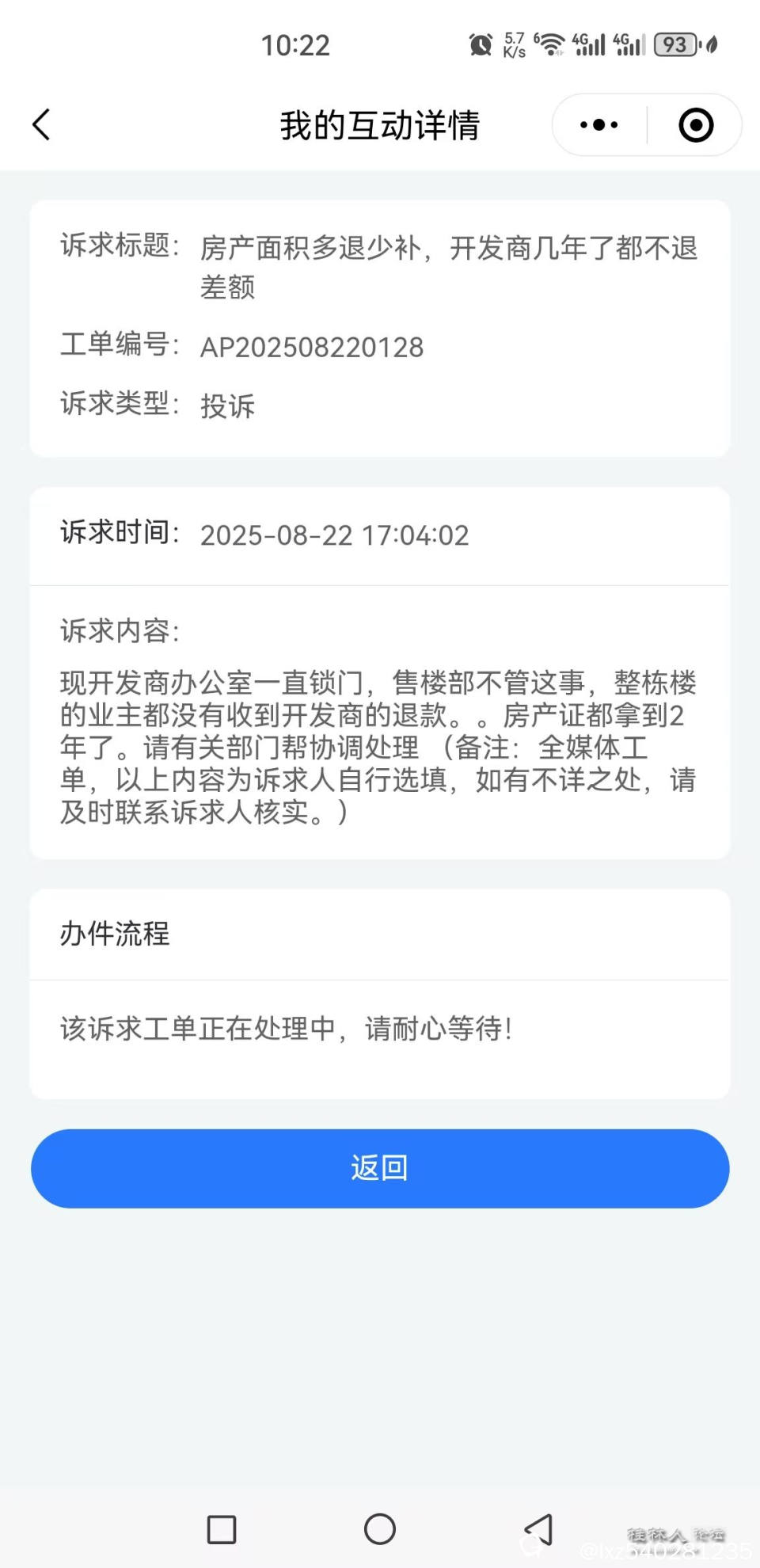
Task: Tap the 诉求类型 value 投诉
Action: coord(229,406)
